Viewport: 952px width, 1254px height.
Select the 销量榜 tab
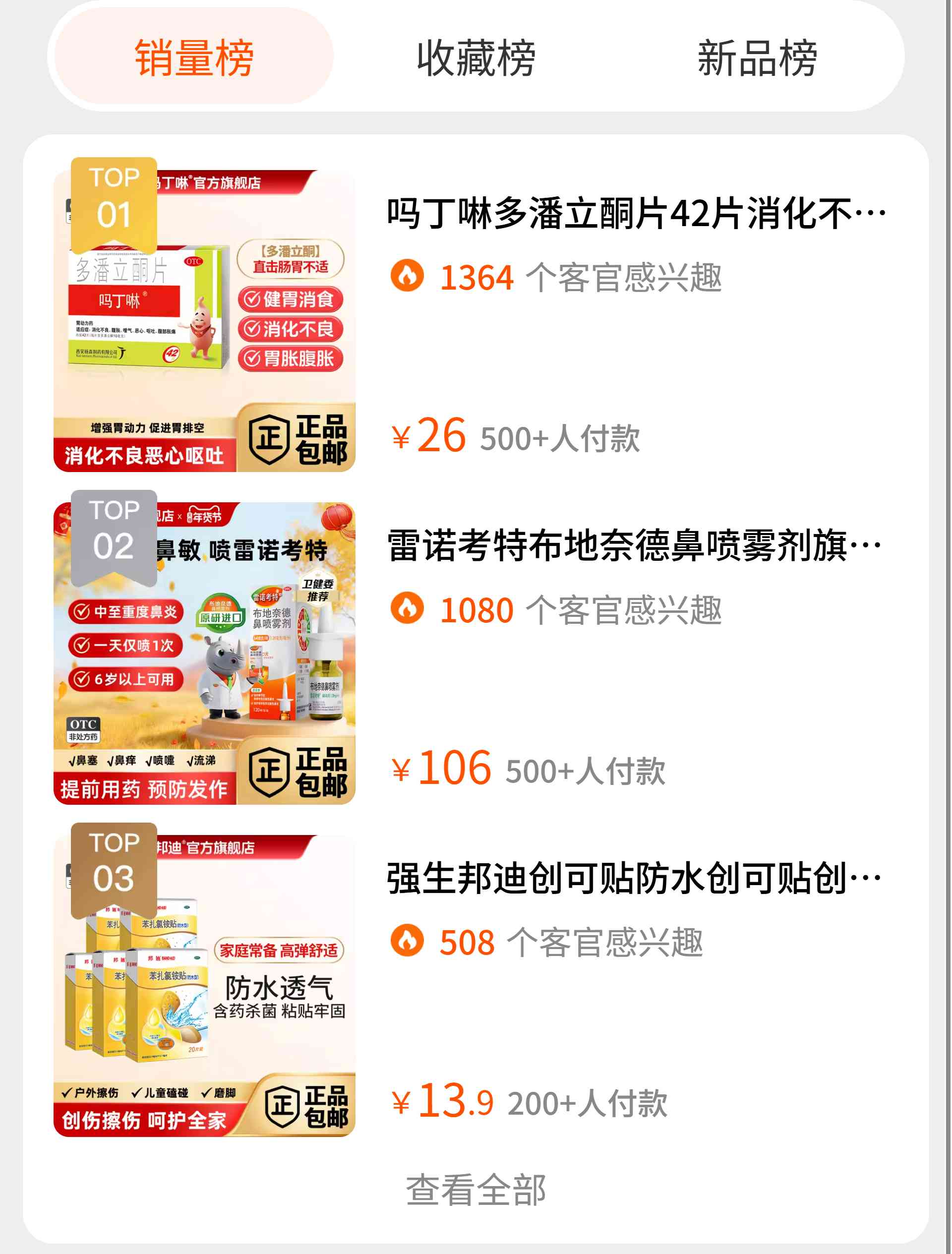[x=193, y=58]
